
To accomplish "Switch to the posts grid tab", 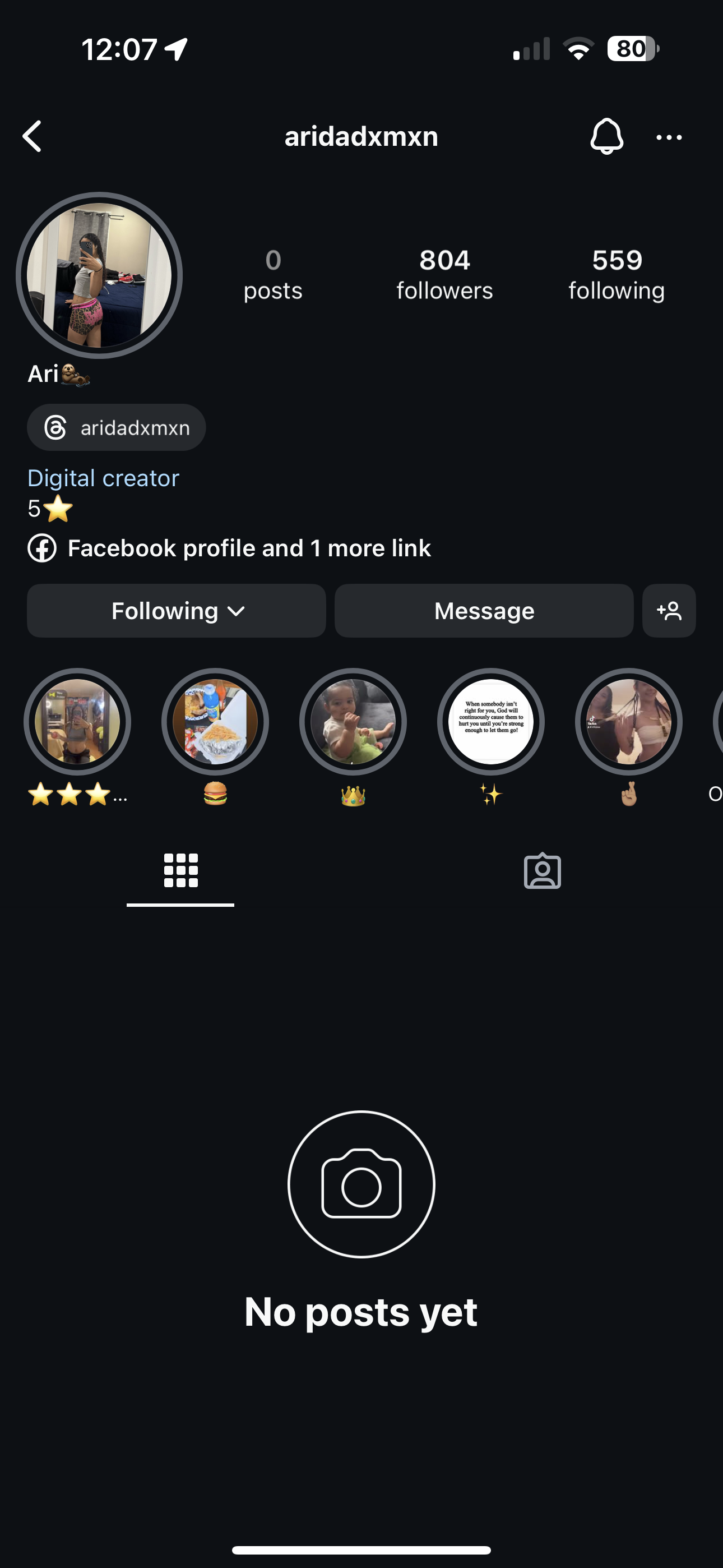I will click(180, 871).
